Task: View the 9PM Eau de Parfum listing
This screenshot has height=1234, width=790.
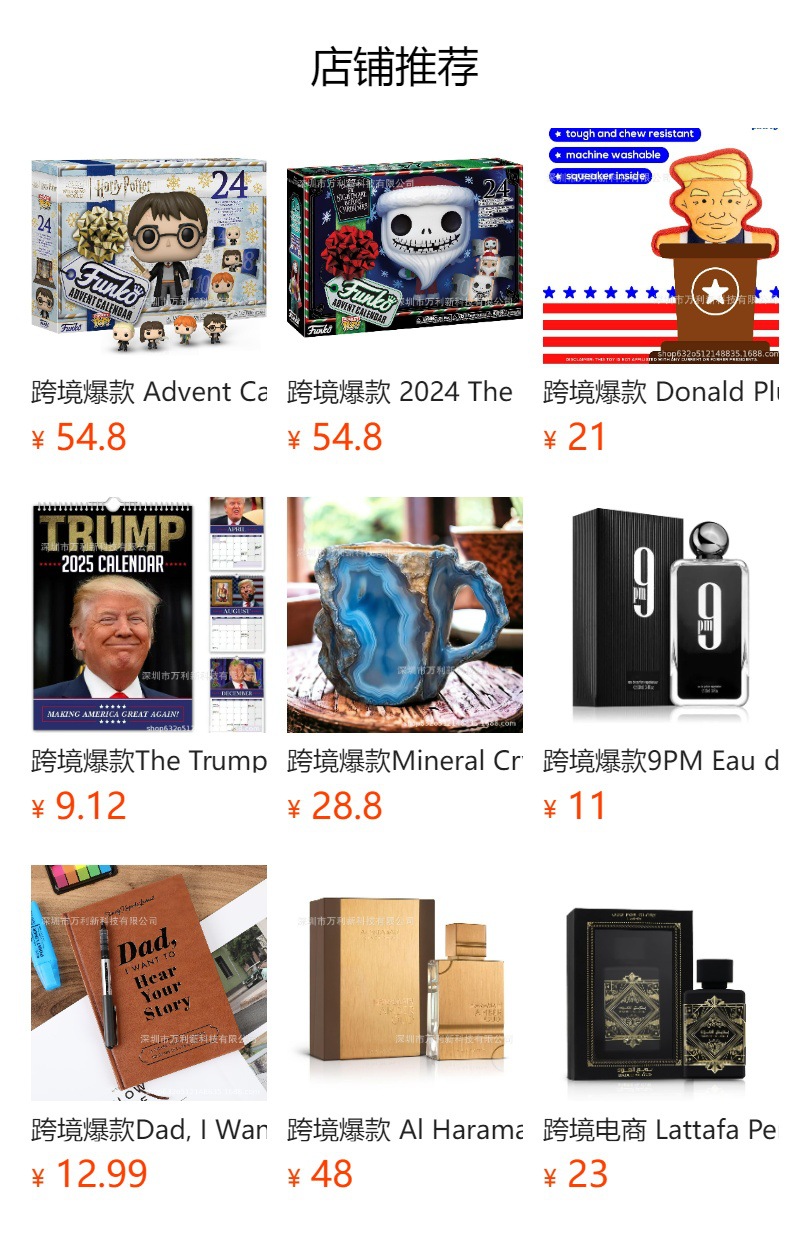Action: 661,615
